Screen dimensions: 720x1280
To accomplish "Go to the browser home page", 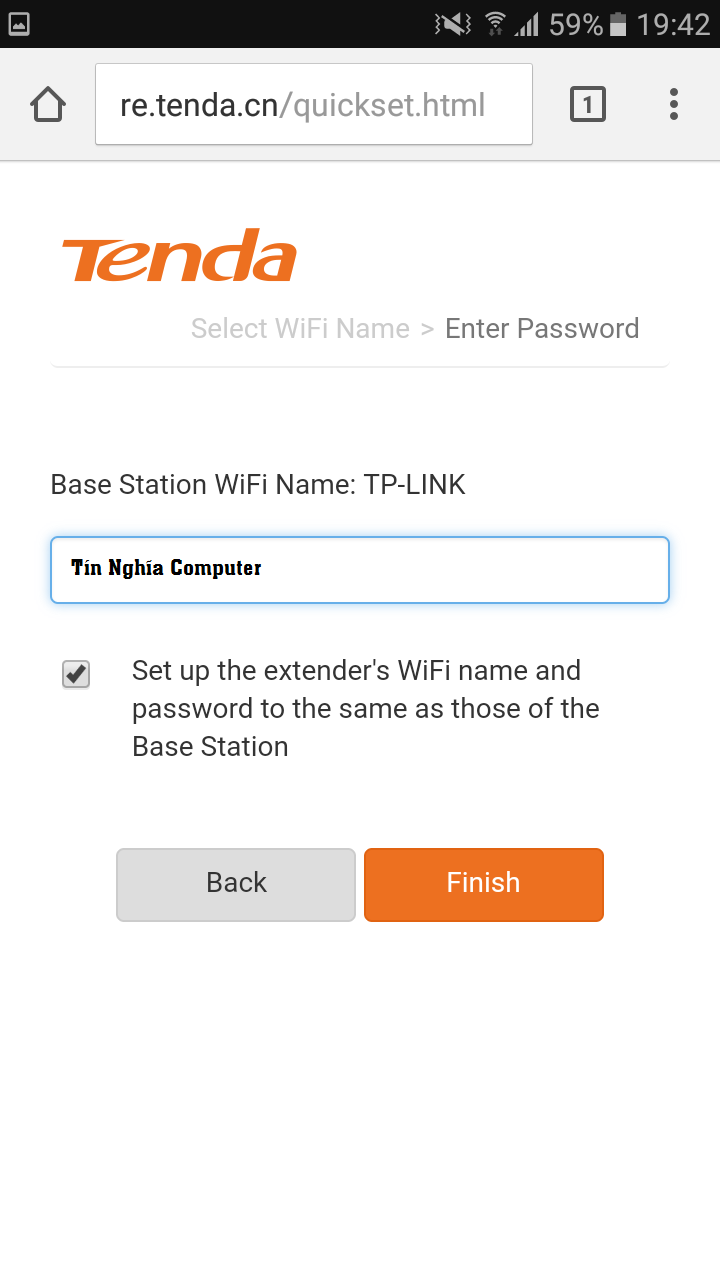I will click(x=48, y=104).
